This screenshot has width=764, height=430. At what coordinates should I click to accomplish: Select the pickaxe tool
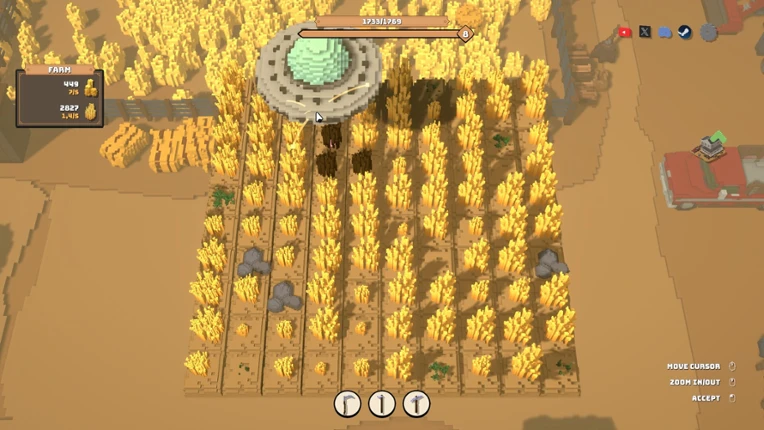pos(416,404)
